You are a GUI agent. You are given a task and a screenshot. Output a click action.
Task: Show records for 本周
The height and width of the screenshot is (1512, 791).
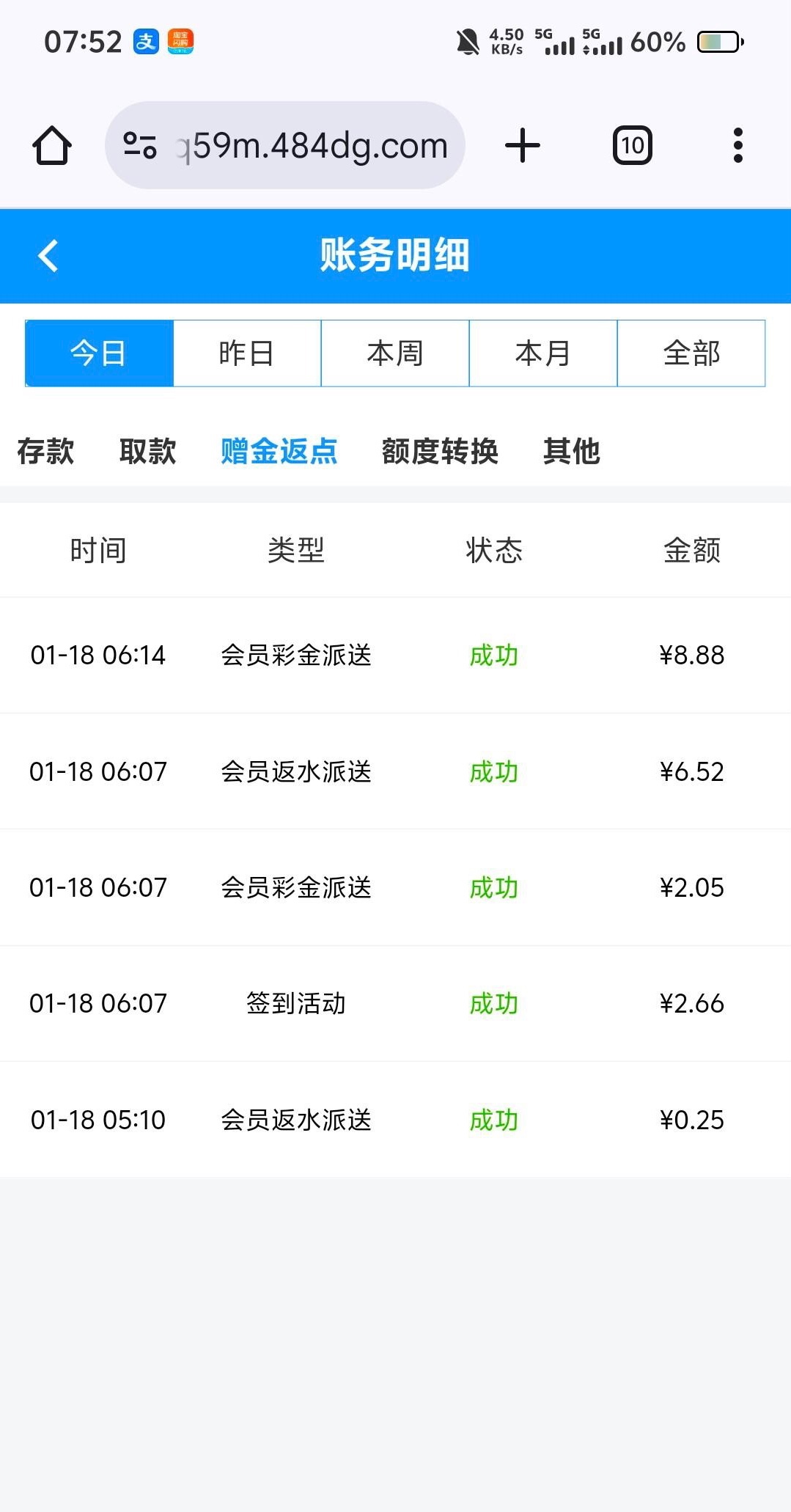pyautogui.click(x=395, y=353)
